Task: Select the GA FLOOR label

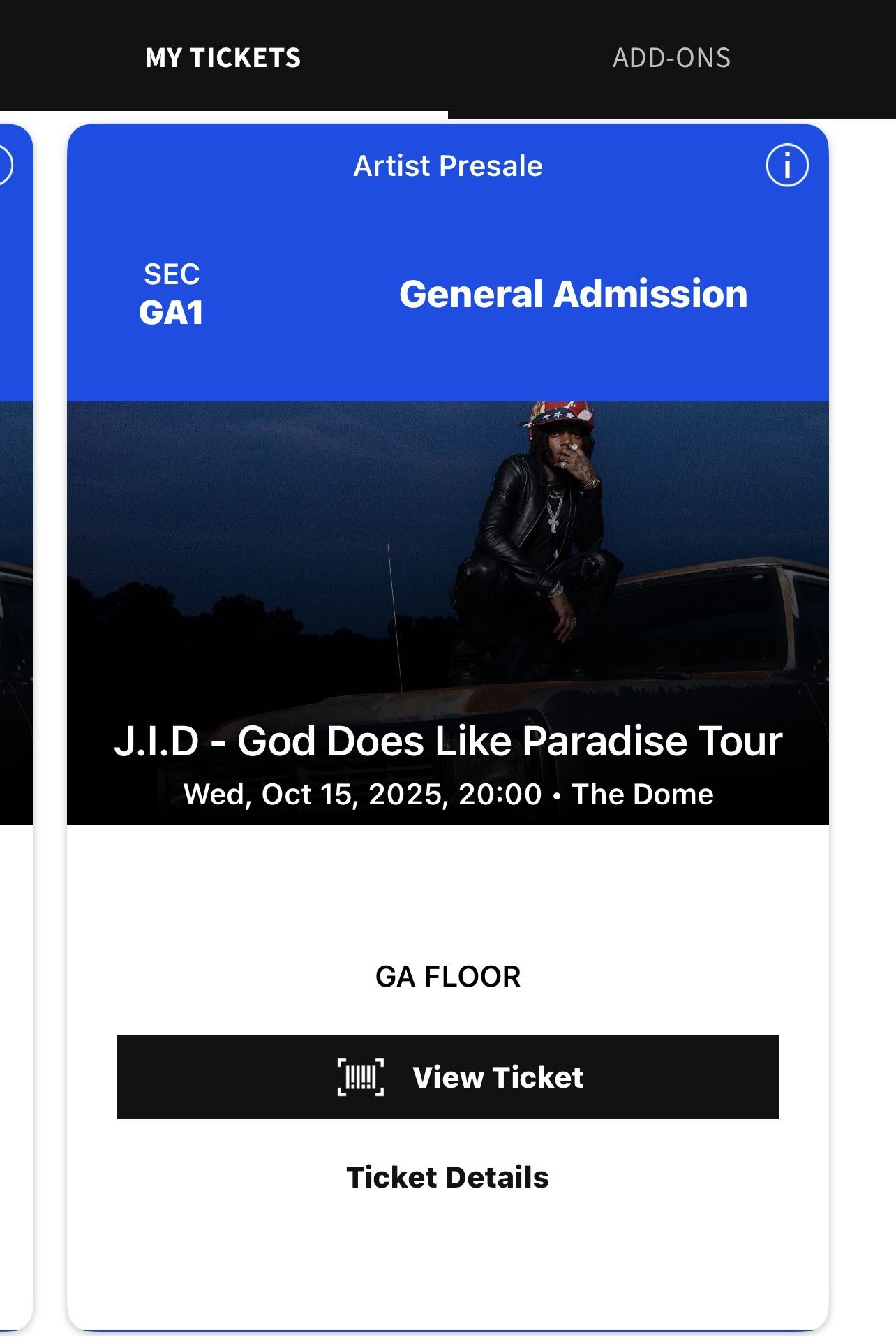Action: [447, 976]
